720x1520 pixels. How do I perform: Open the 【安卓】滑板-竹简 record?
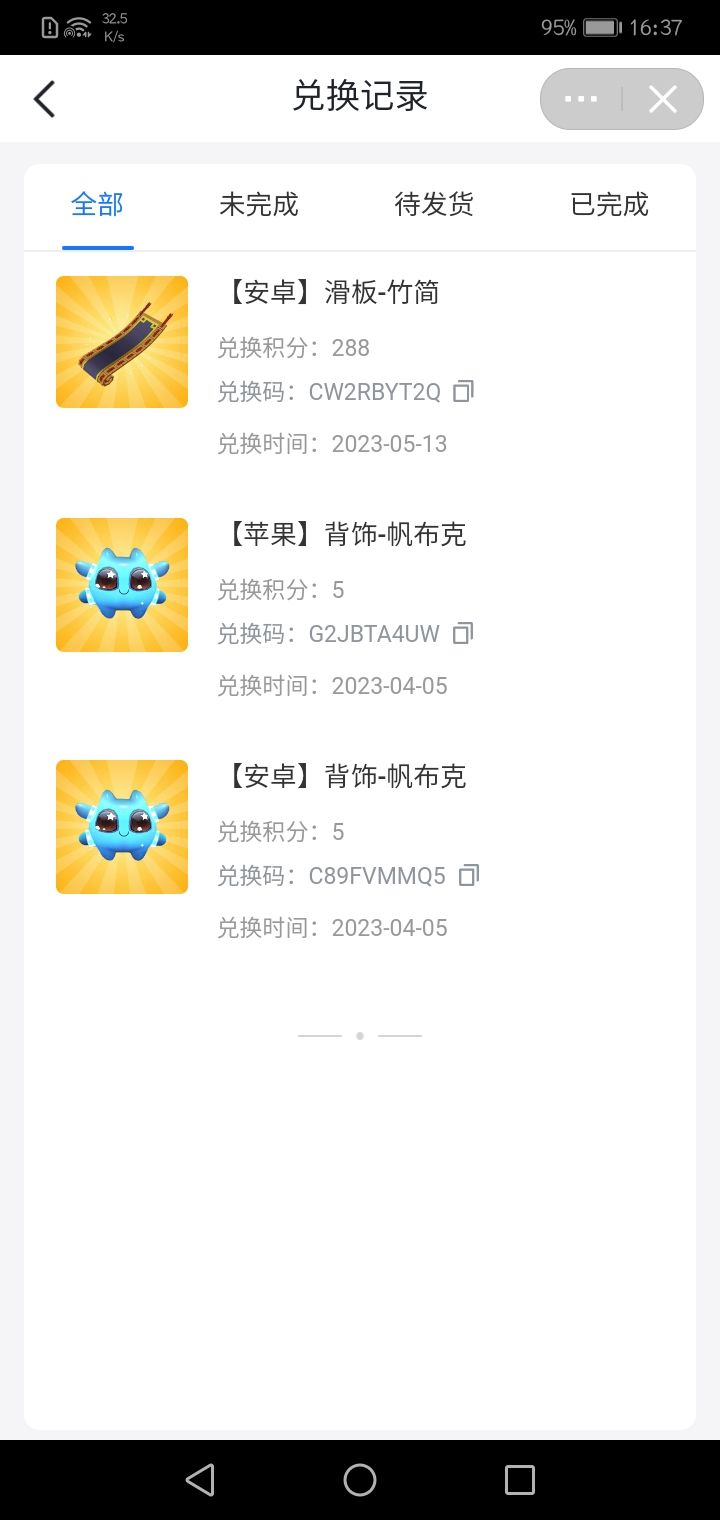pos(330,293)
